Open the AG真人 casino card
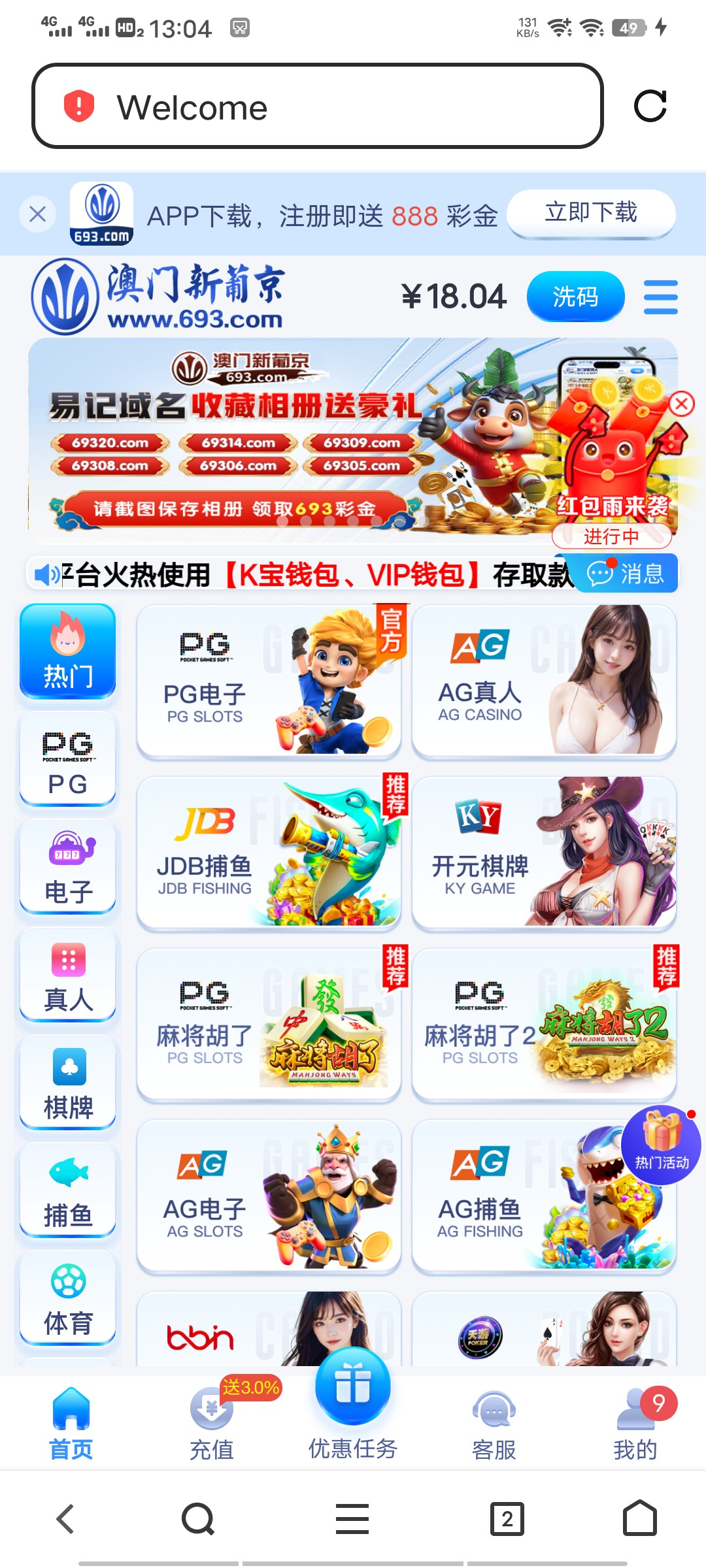The width and height of the screenshot is (706, 1568). pos(544,681)
